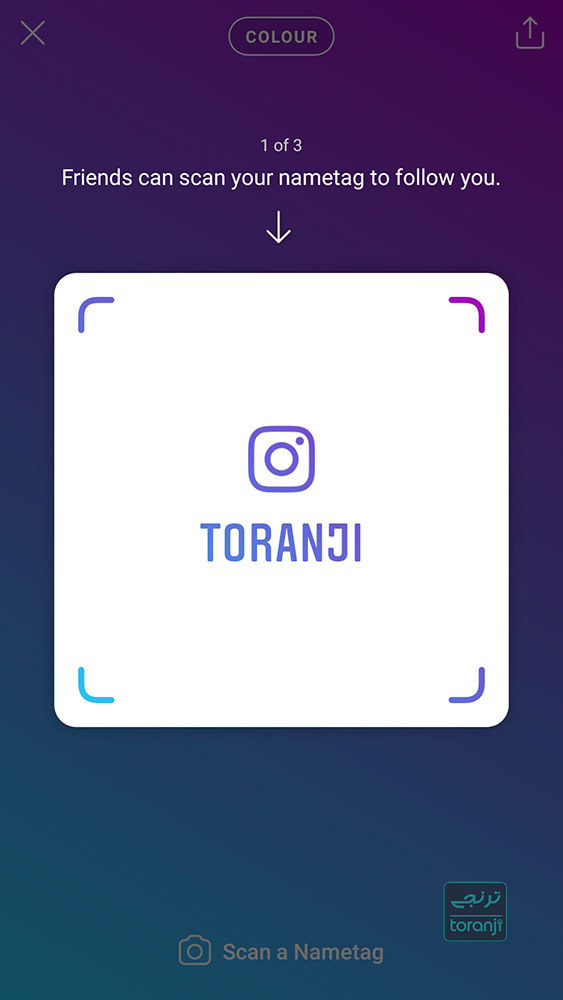The width and height of the screenshot is (563, 1000).
Task: Open Scan a Nametag
Action: (281, 952)
